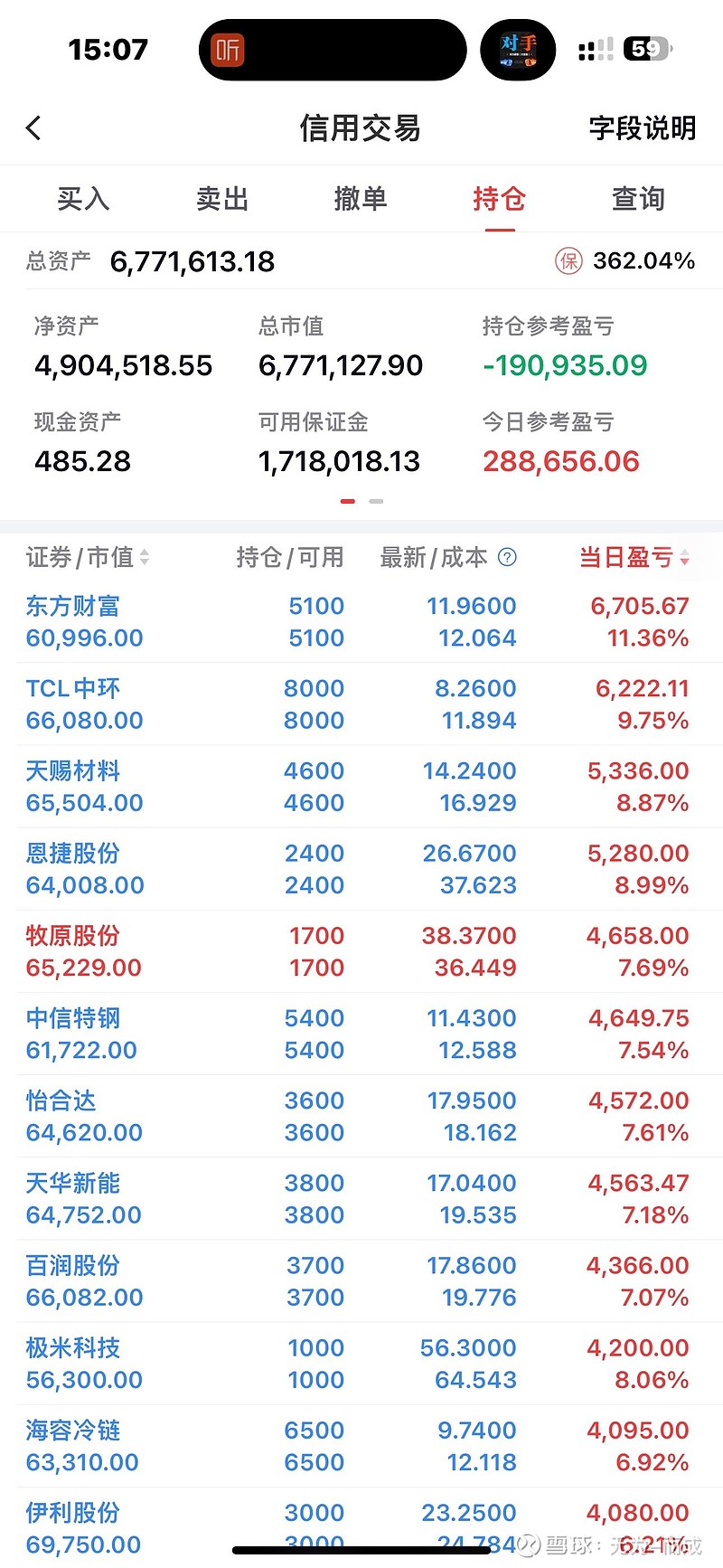Open the 中信特钢 holding row

361,1034
